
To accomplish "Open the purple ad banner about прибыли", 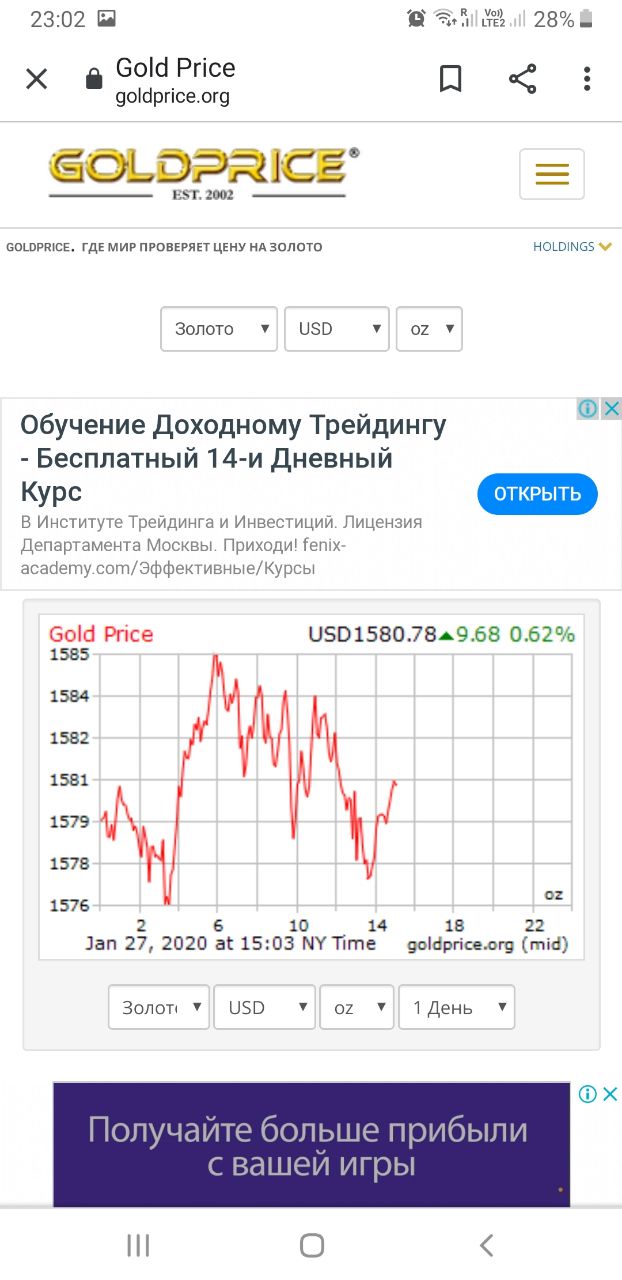I will (311, 1144).
